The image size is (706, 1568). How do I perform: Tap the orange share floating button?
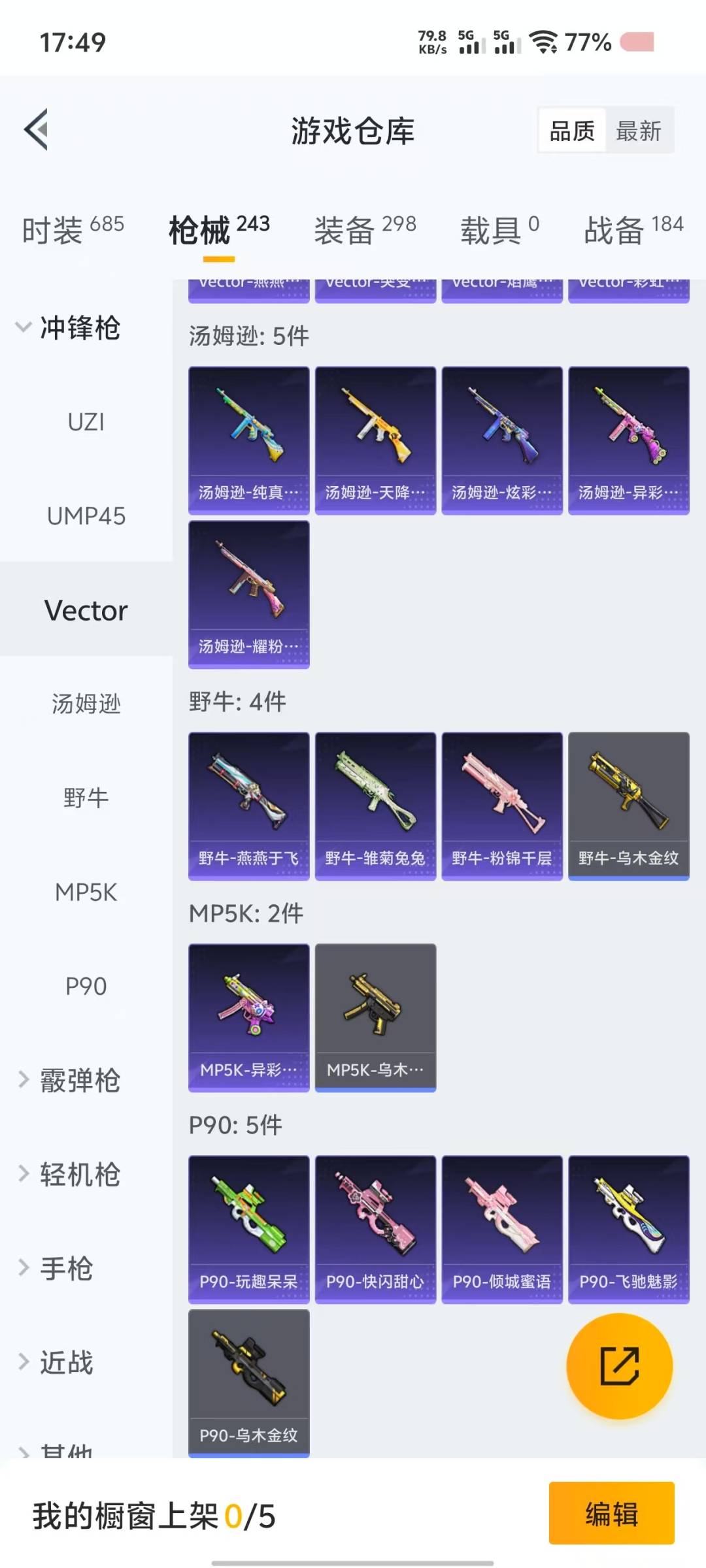pyautogui.click(x=619, y=1366)
